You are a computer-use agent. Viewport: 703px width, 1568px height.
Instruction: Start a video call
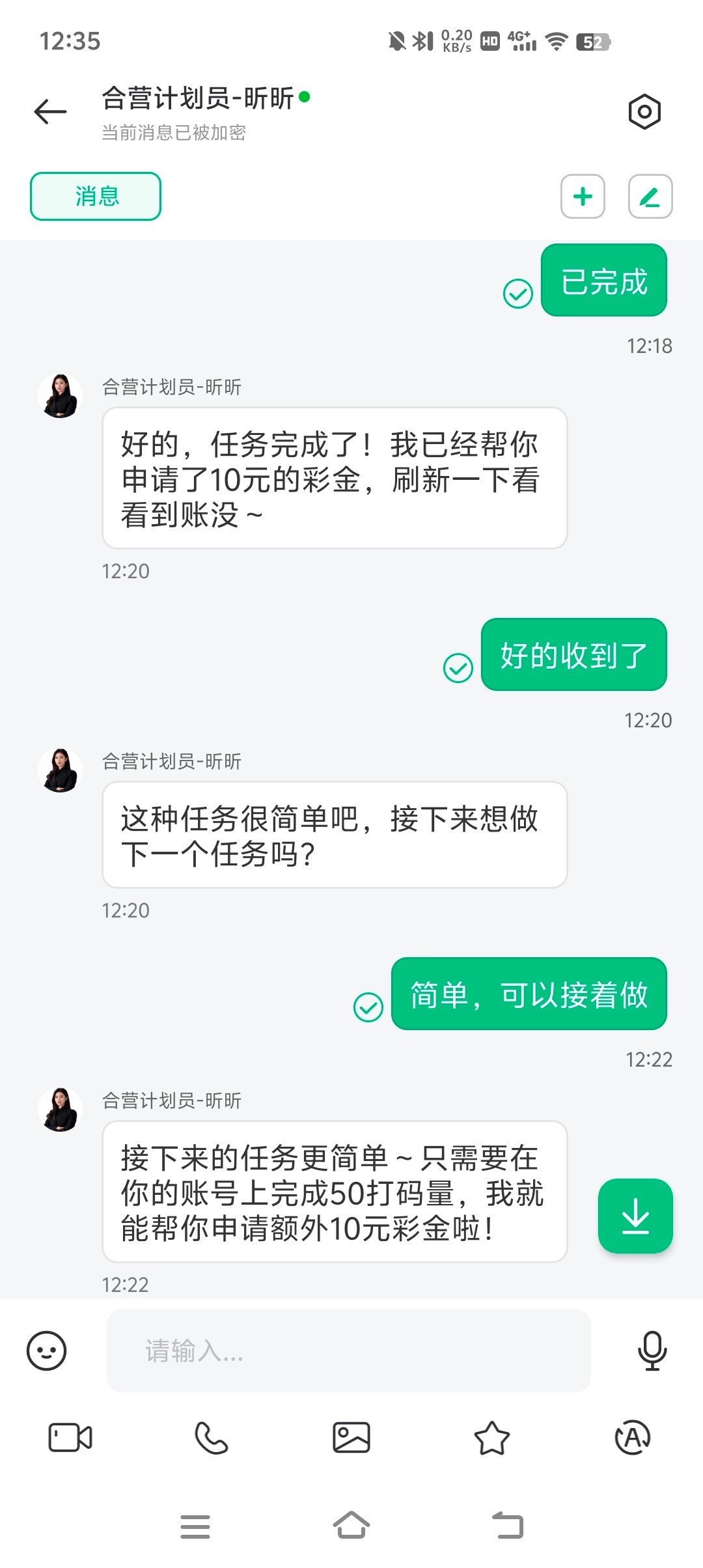(x=70, y=1437)
